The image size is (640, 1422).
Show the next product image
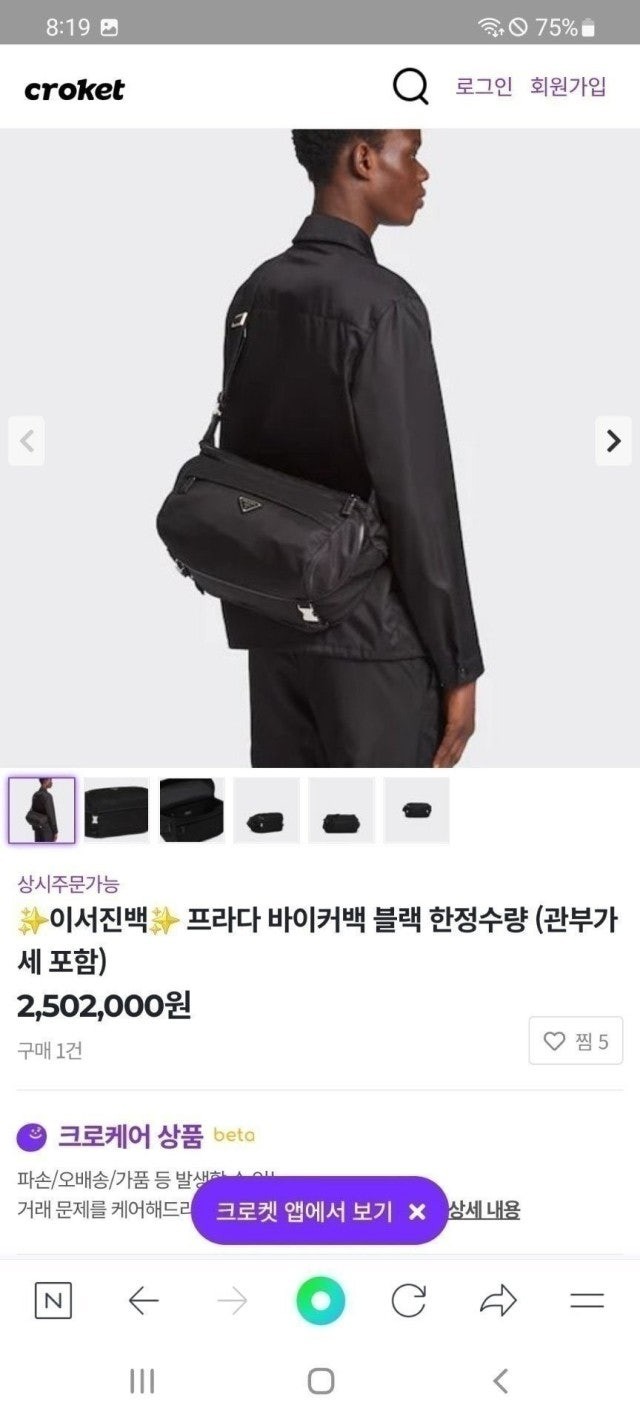pyautogui.click(x=613, y=440)
